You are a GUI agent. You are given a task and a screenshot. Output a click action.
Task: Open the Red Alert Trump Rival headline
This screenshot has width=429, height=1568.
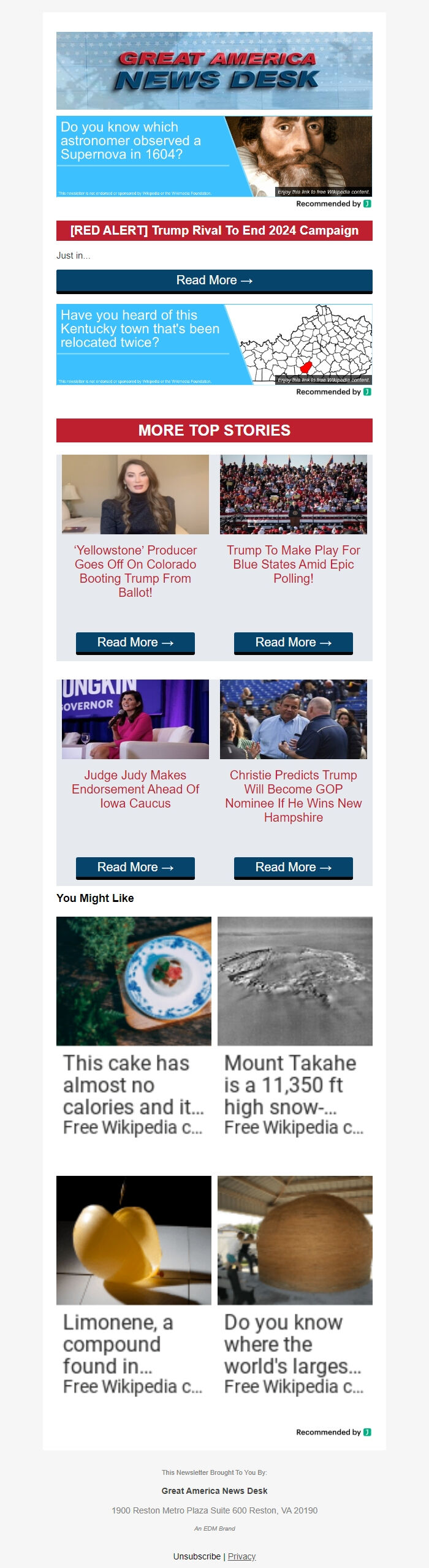pyautogui.click(x=214, y=231)
